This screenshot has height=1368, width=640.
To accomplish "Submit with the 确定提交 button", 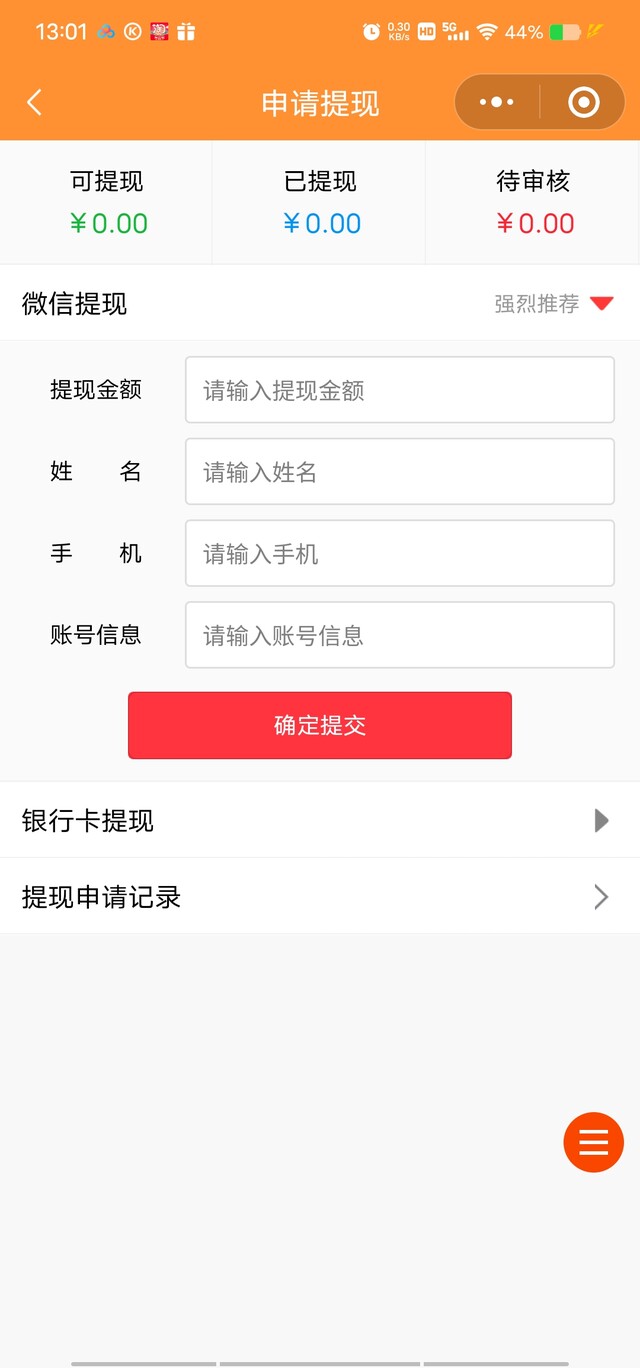I will pos(320,726).
